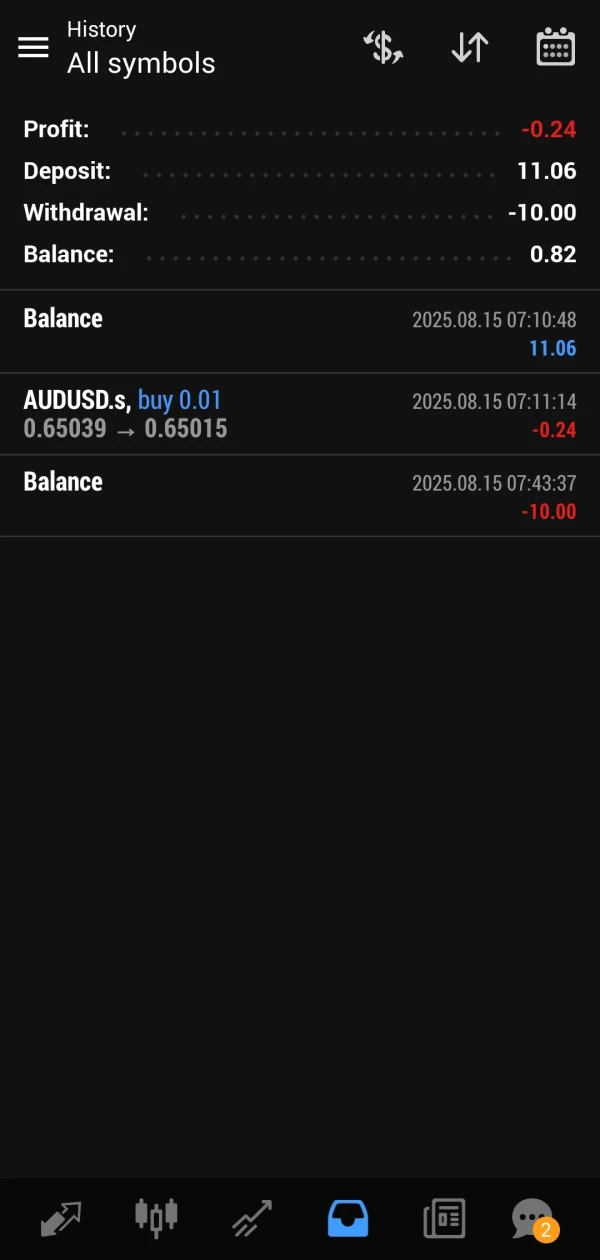This screenshot has height=1260, width=600.
Task: Select the History inbox tab
Action: coord(348,1219)
